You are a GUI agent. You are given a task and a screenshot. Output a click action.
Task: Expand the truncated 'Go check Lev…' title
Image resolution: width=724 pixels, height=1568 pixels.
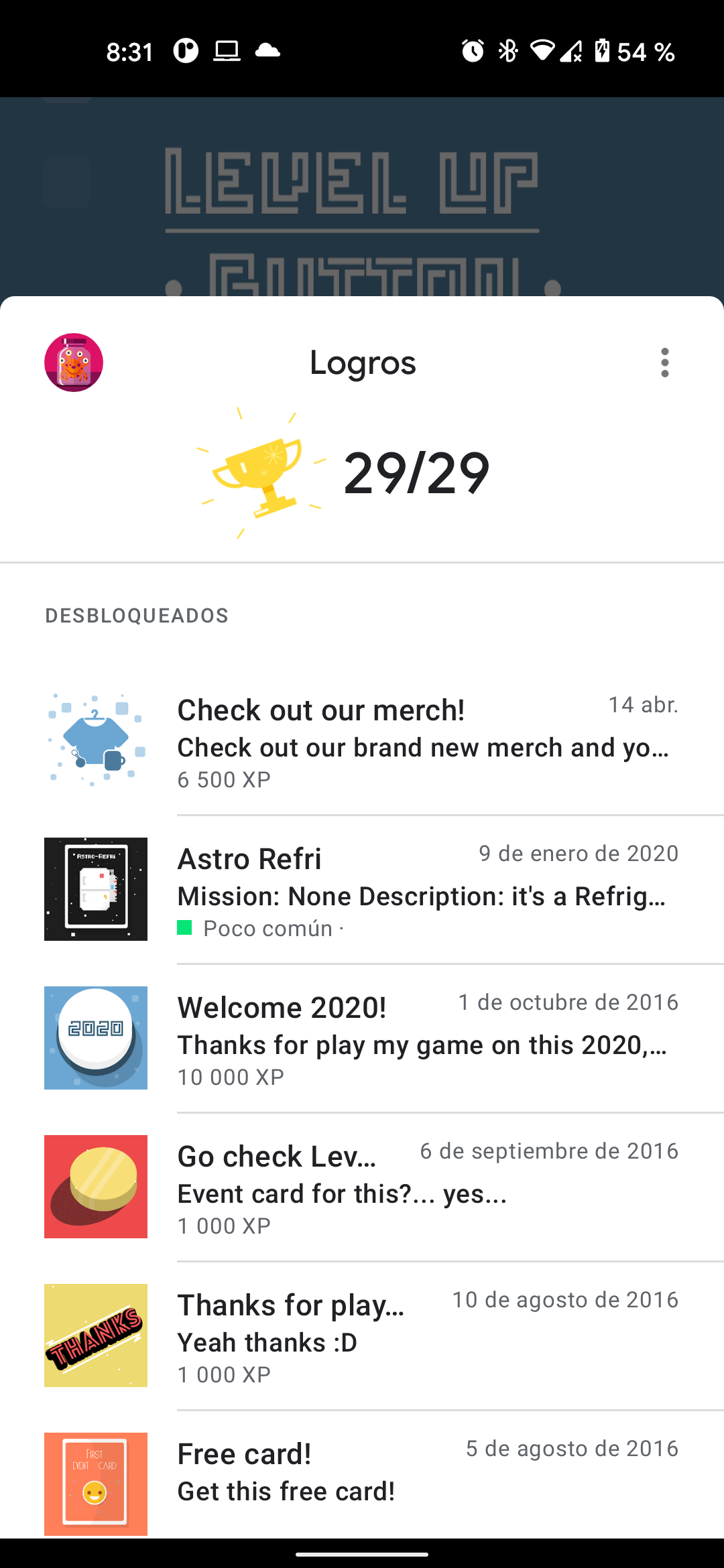pyautogui.click(x=275, y=1156)
